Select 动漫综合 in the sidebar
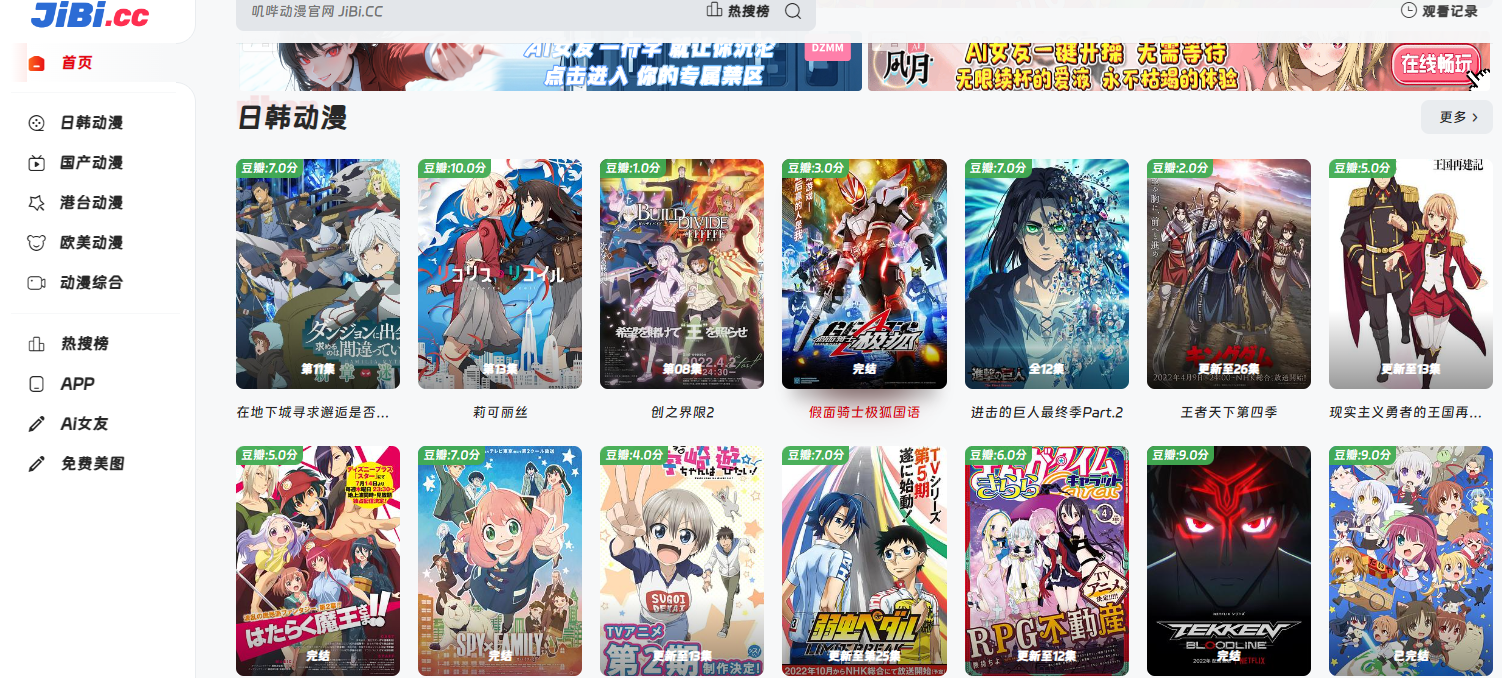The height and width of the screenshot is (678, 1502). (91, 283)
